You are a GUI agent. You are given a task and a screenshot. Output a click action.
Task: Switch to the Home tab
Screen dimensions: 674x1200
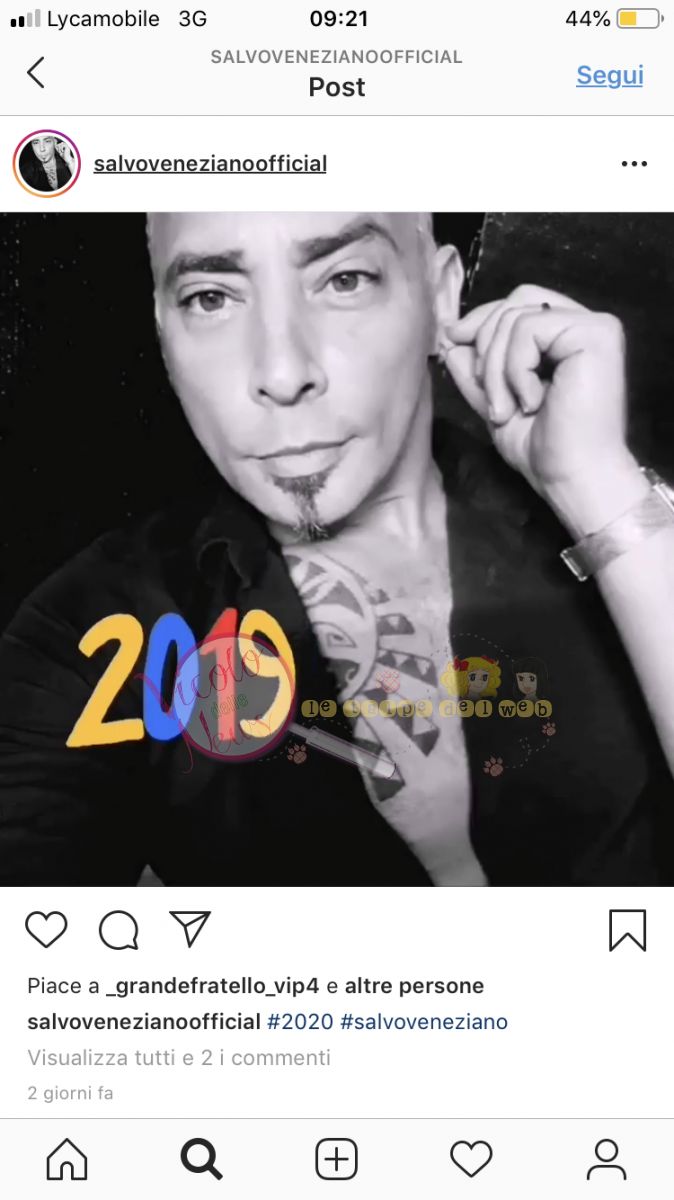(67, 1160)
